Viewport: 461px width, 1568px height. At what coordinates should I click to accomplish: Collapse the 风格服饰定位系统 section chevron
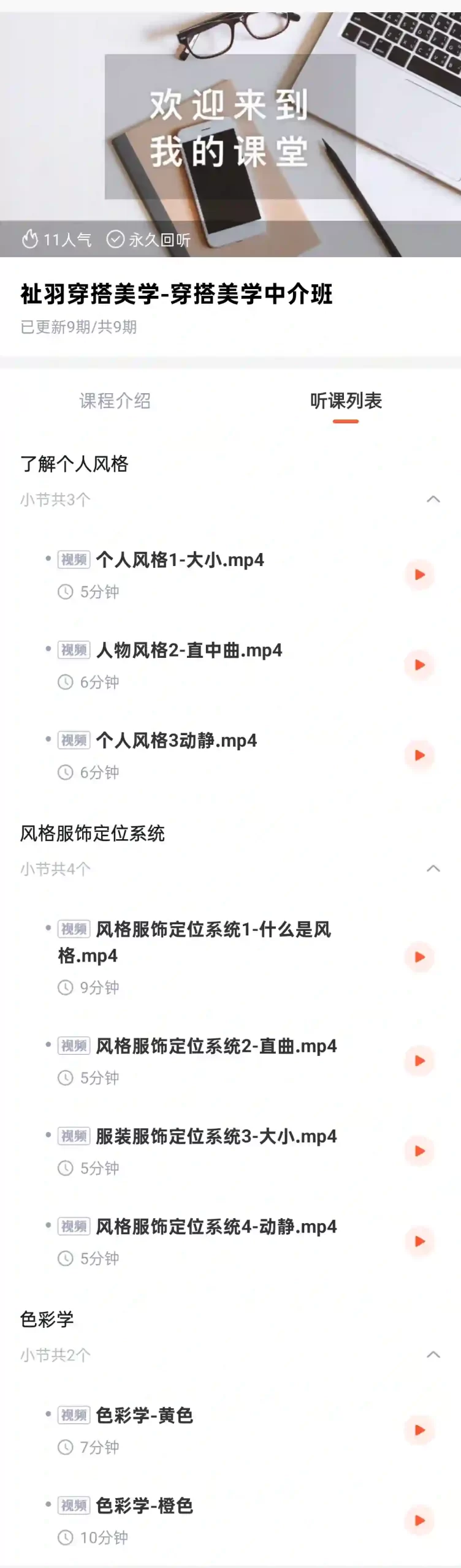(x=433, y=869)
